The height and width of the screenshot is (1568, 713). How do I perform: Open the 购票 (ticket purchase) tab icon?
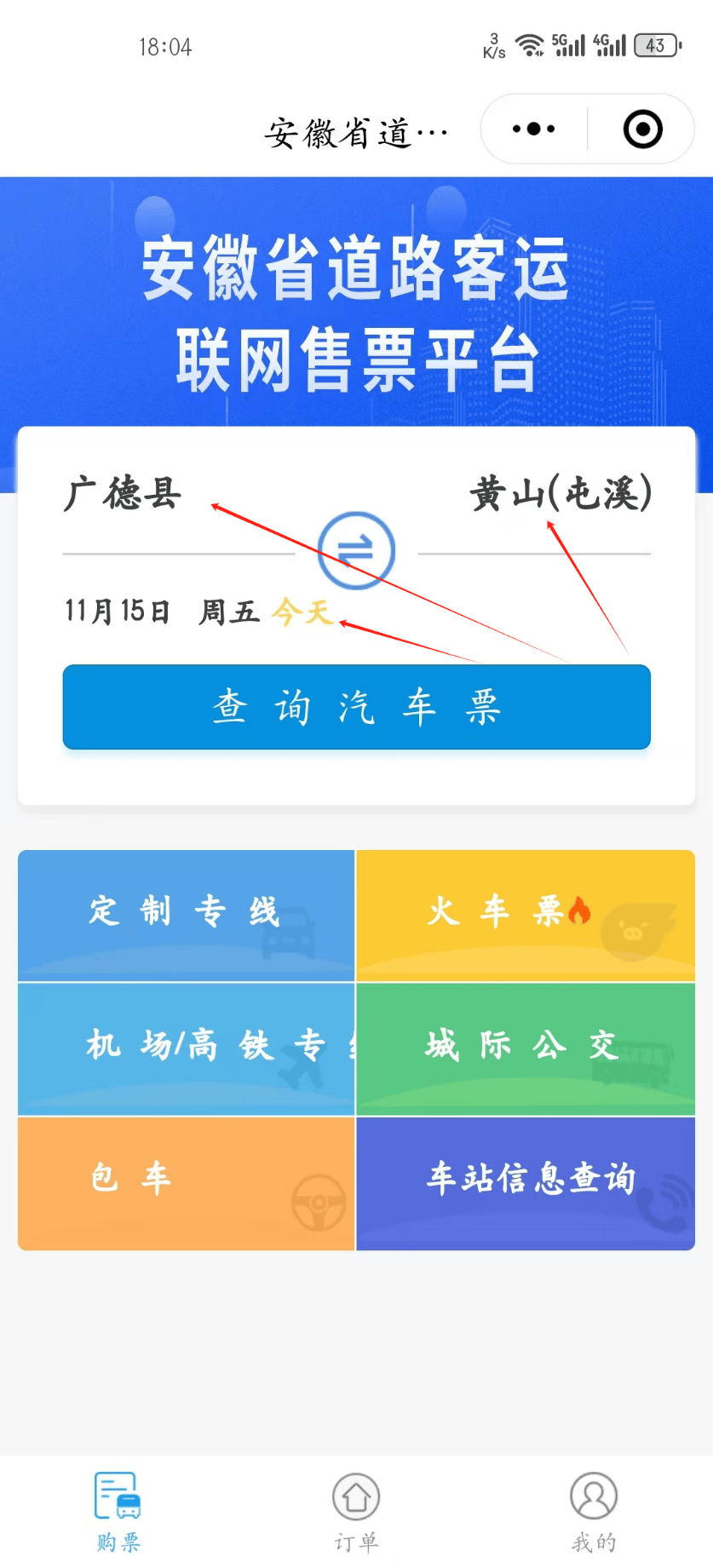tap(116, 1508)
